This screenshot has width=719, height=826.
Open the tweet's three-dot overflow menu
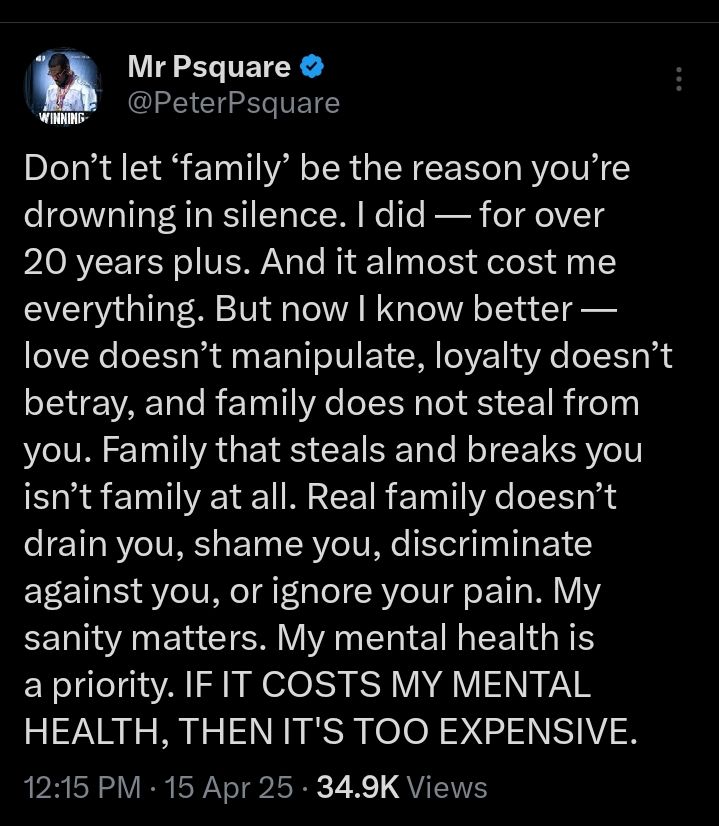tap(679, 79)
